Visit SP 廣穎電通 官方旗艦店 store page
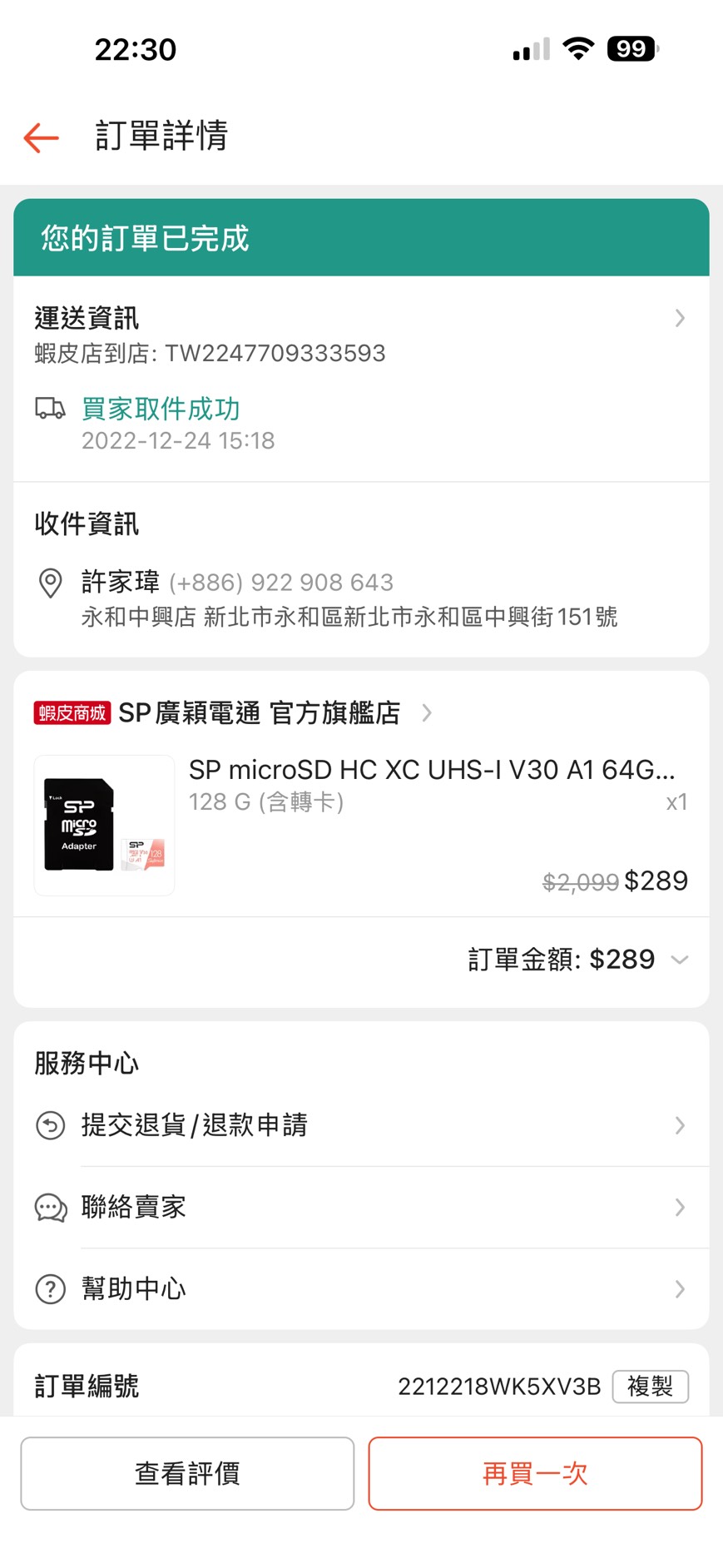Image resolution: width=723 pixels, height=1568 pixels. 260,713
